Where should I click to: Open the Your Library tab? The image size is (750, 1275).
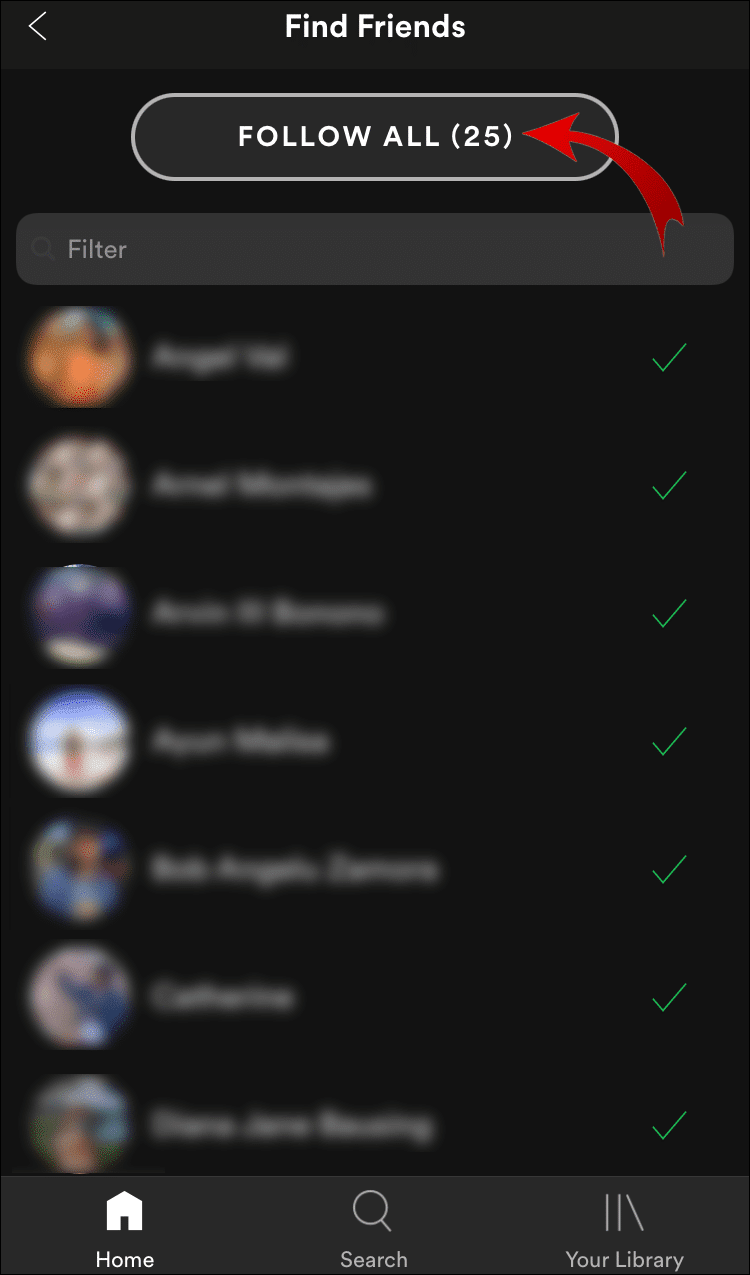click(624, 1229)
